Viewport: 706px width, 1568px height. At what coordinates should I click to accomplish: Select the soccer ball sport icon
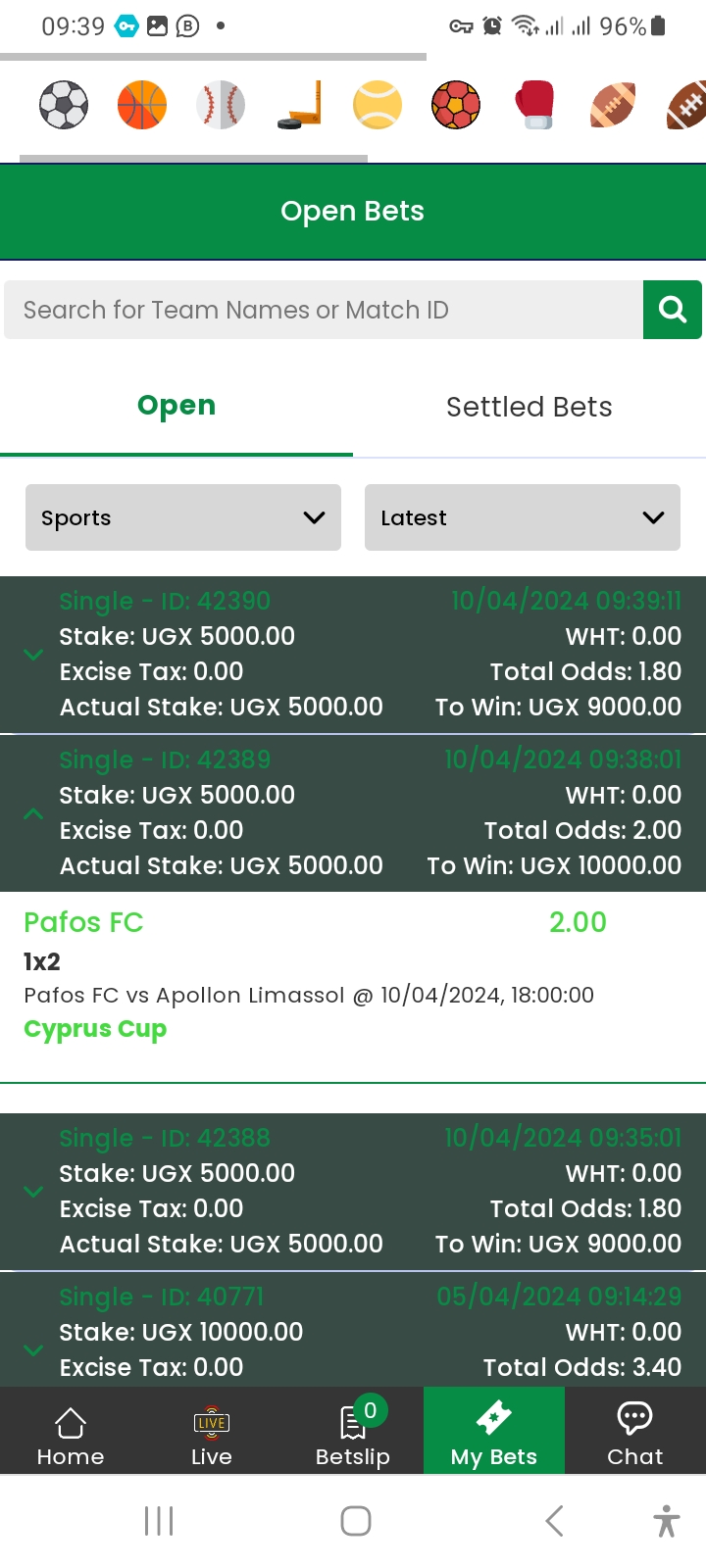[x=64, y=105]
